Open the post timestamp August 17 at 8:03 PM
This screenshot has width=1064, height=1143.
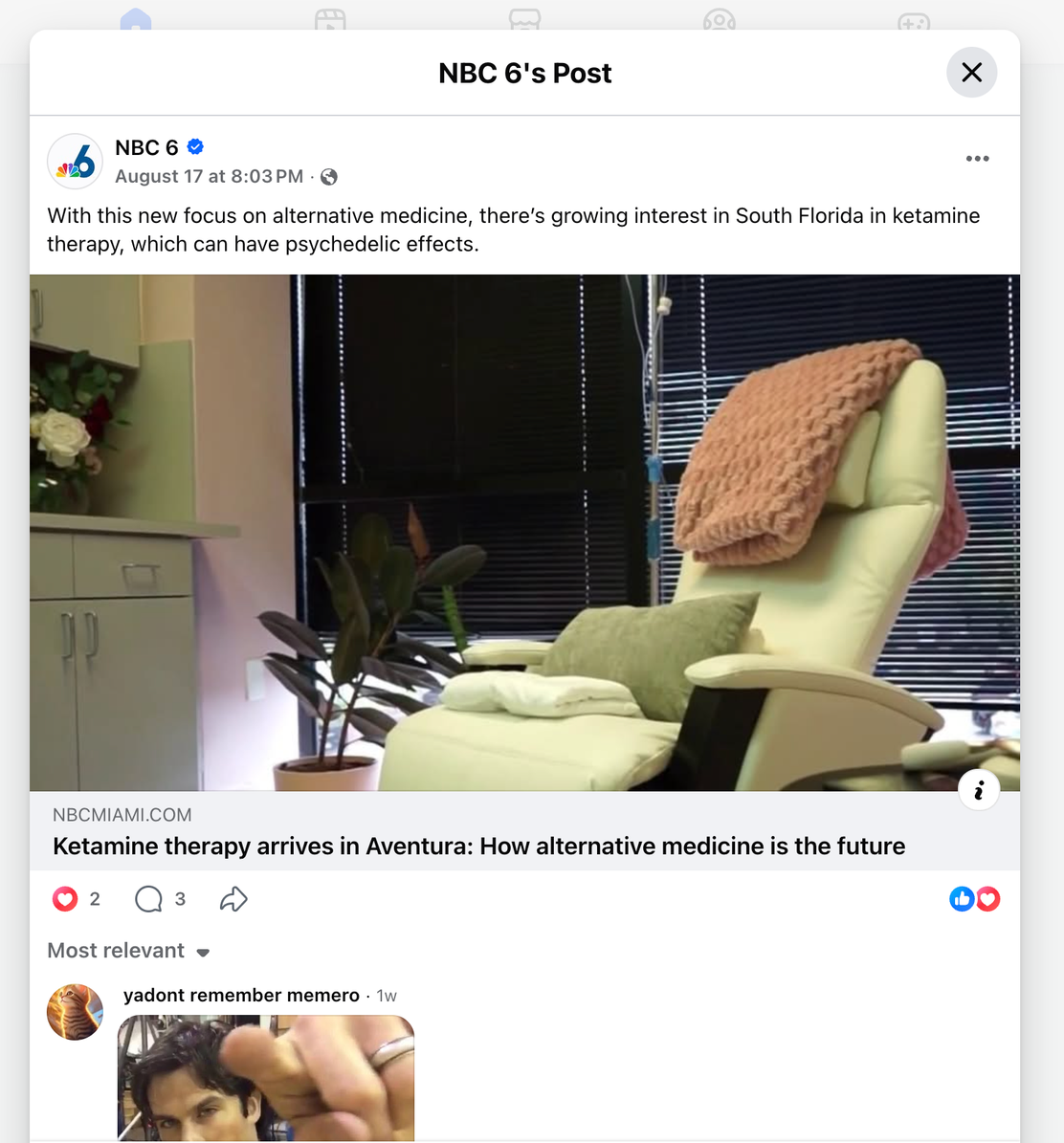click(x=209, y=176)
